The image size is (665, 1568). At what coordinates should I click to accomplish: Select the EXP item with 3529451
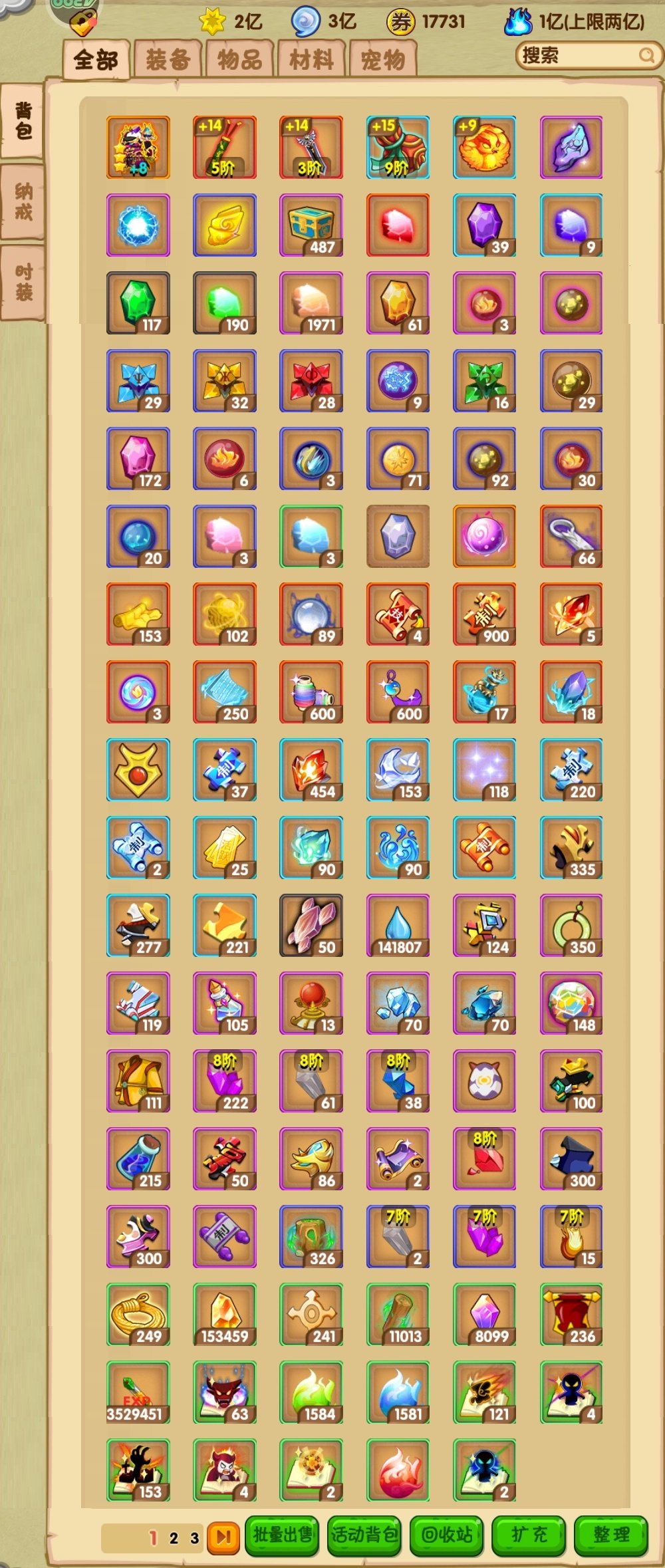138,1392
